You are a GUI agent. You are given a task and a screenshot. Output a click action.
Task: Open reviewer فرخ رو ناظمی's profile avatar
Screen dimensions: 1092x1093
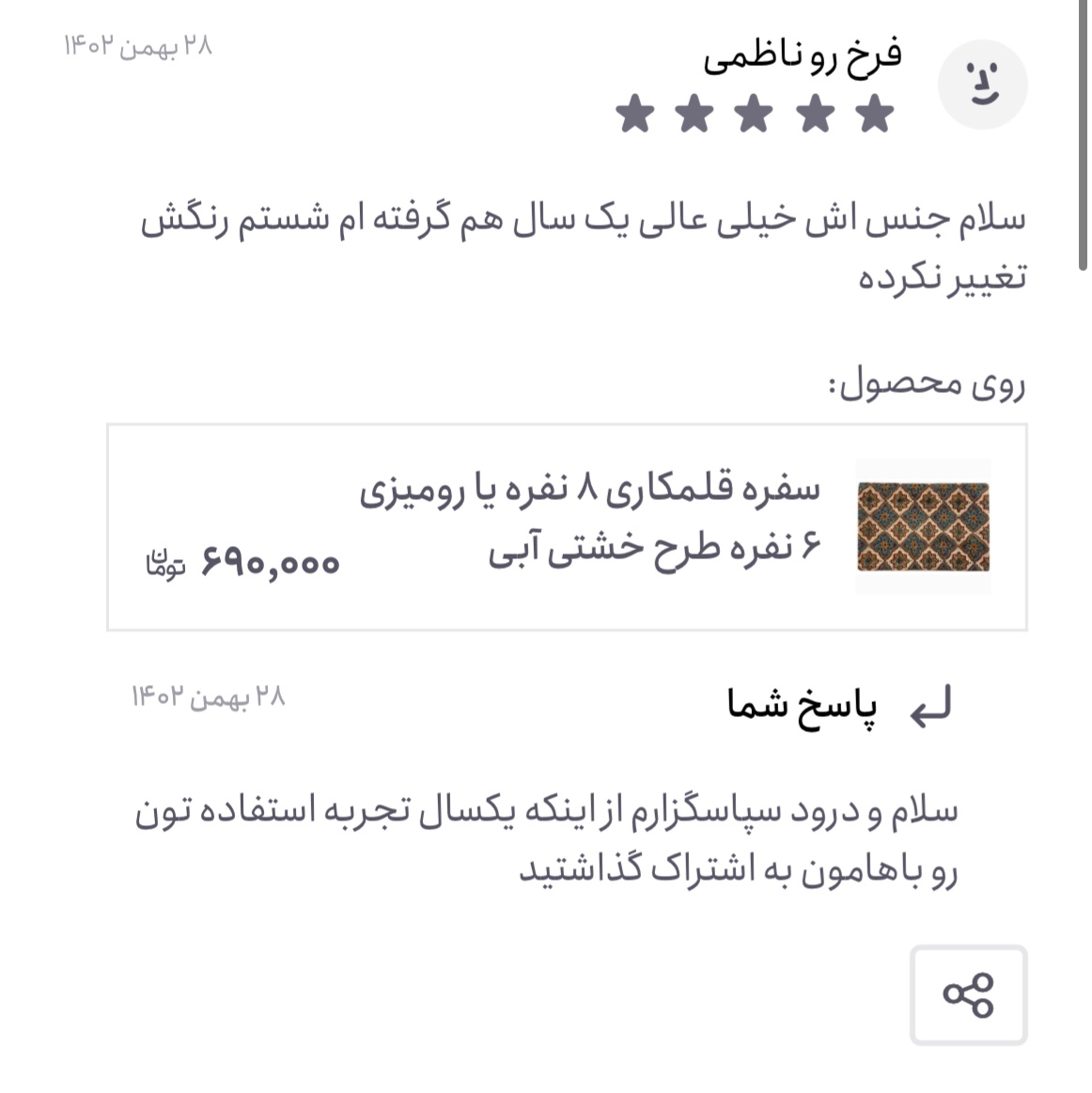[x=982, y=85]
